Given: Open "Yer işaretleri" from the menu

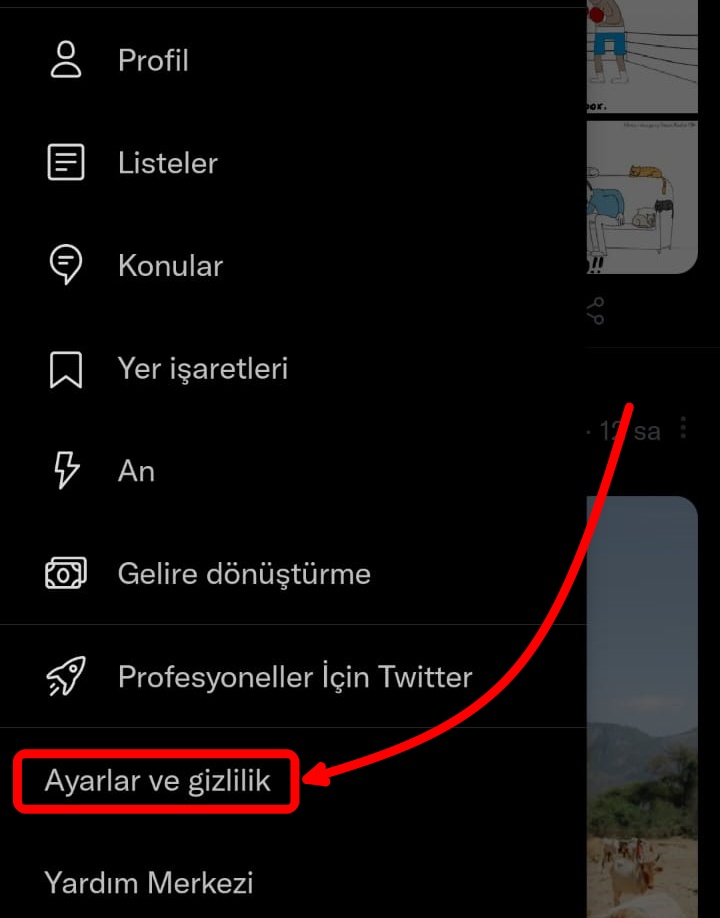Looking at the screenshot, I should [204, 368].
